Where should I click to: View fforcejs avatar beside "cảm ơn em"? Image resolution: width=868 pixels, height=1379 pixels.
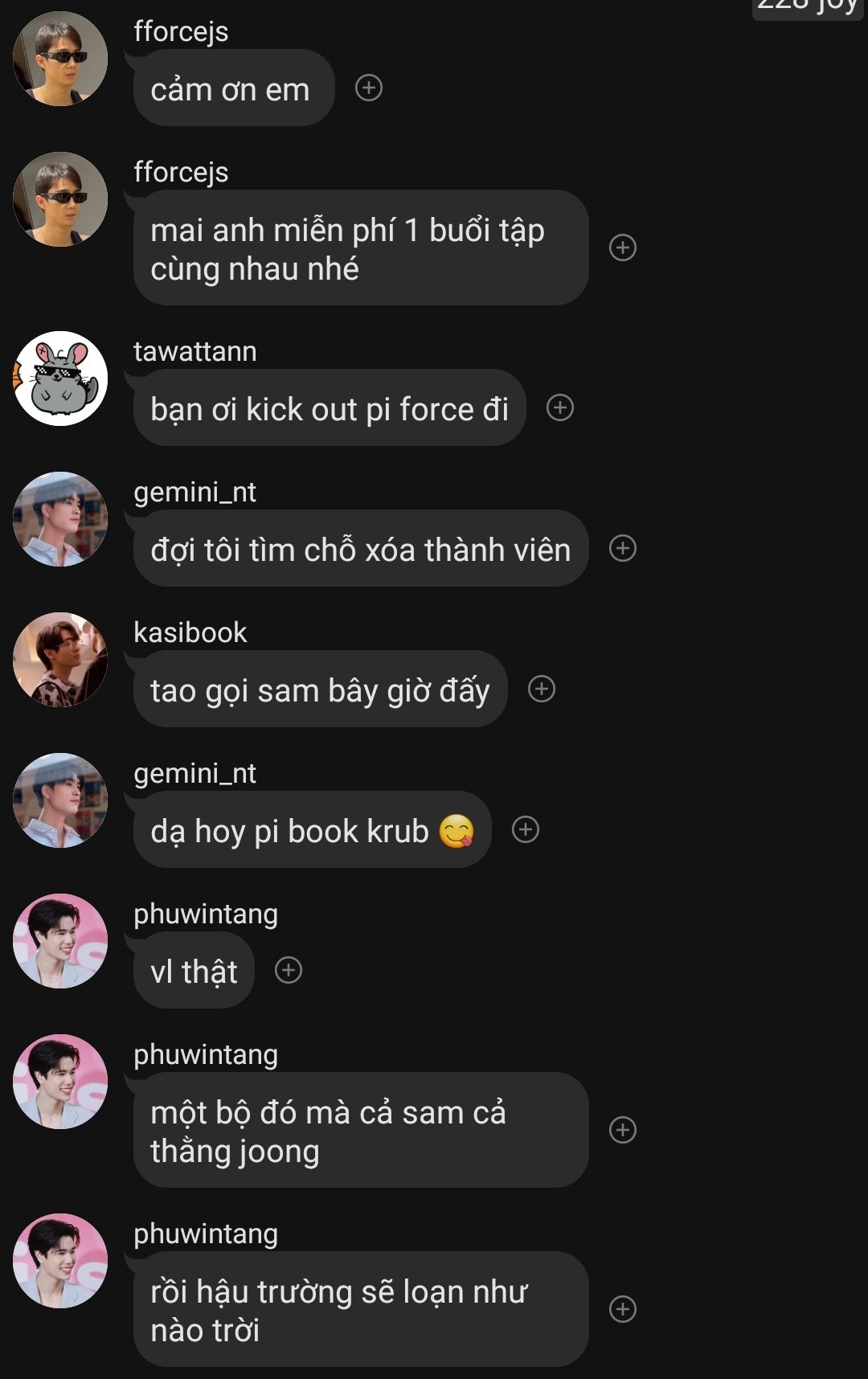(x=60, y=59)
